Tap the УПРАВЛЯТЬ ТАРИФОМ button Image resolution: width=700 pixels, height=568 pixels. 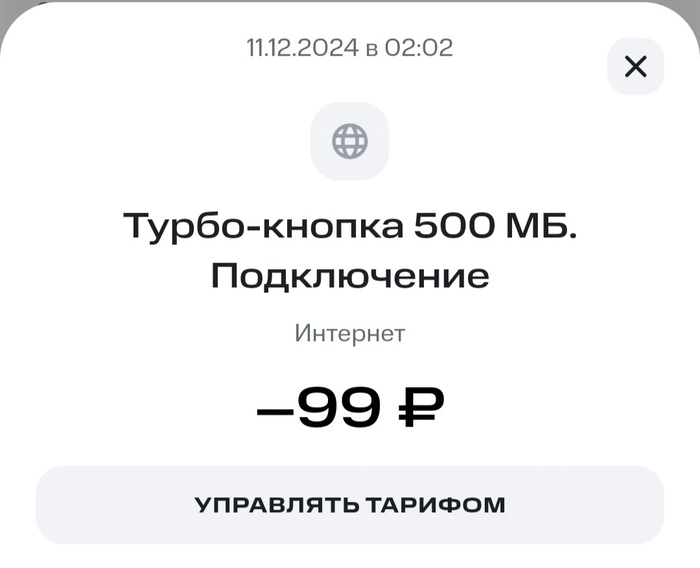coord(350,505)
